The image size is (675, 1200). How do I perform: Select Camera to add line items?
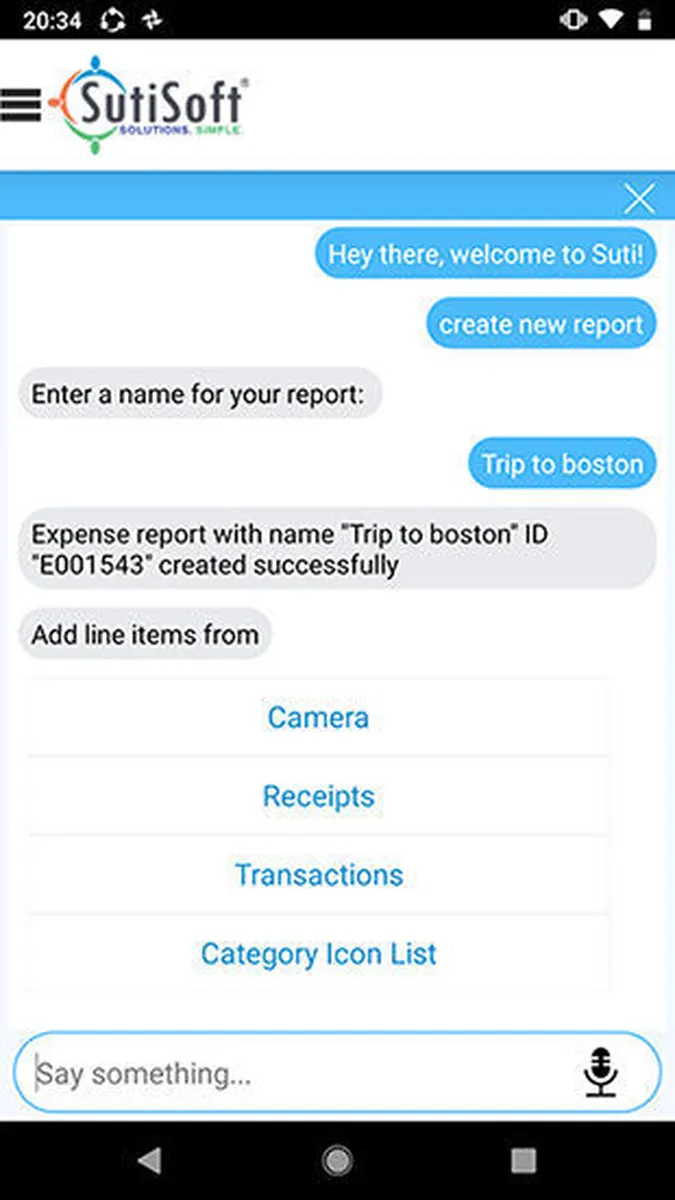[318, 717]
